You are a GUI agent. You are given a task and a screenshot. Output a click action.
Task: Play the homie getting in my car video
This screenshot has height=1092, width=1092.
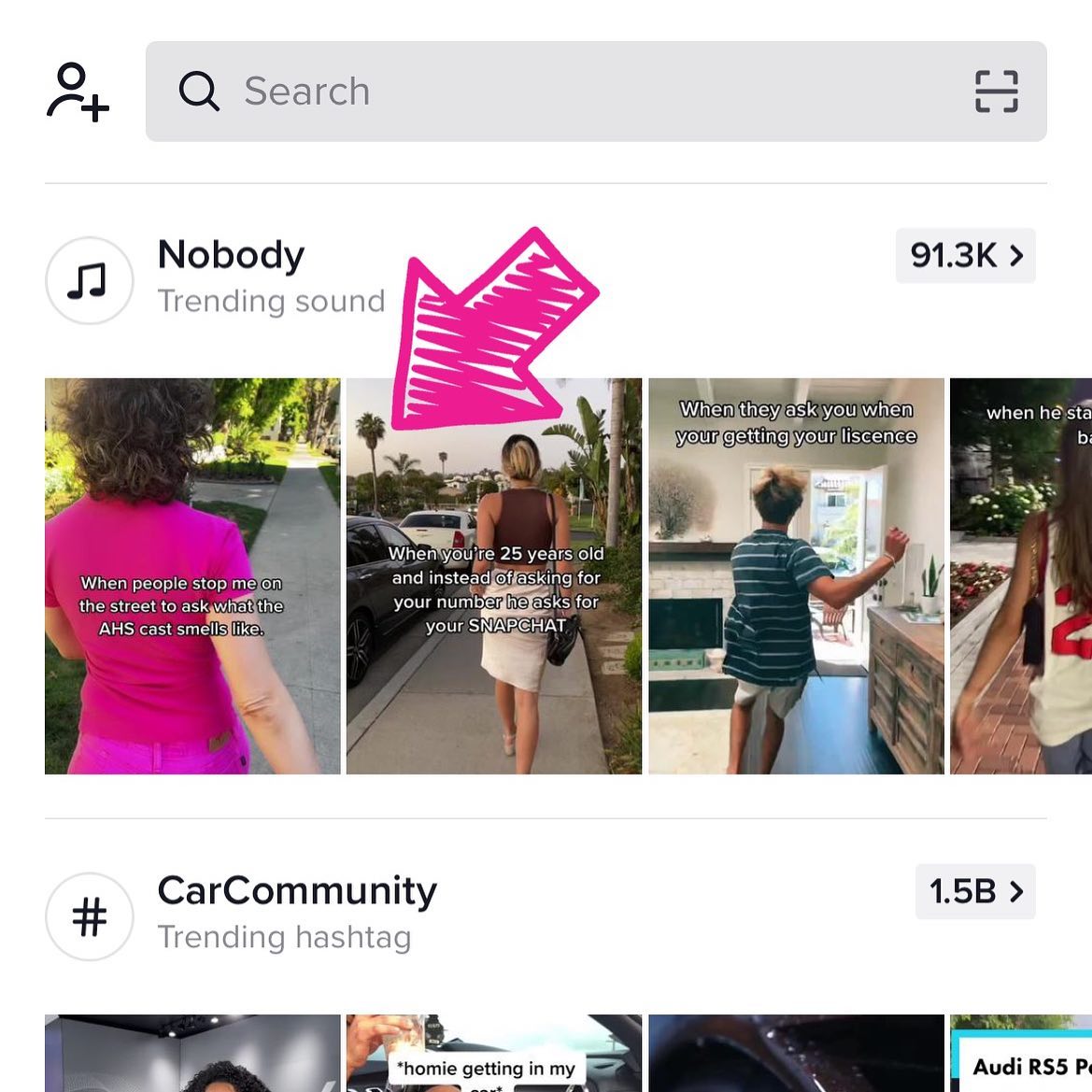pyautogui.click(x=494, y=1054)
